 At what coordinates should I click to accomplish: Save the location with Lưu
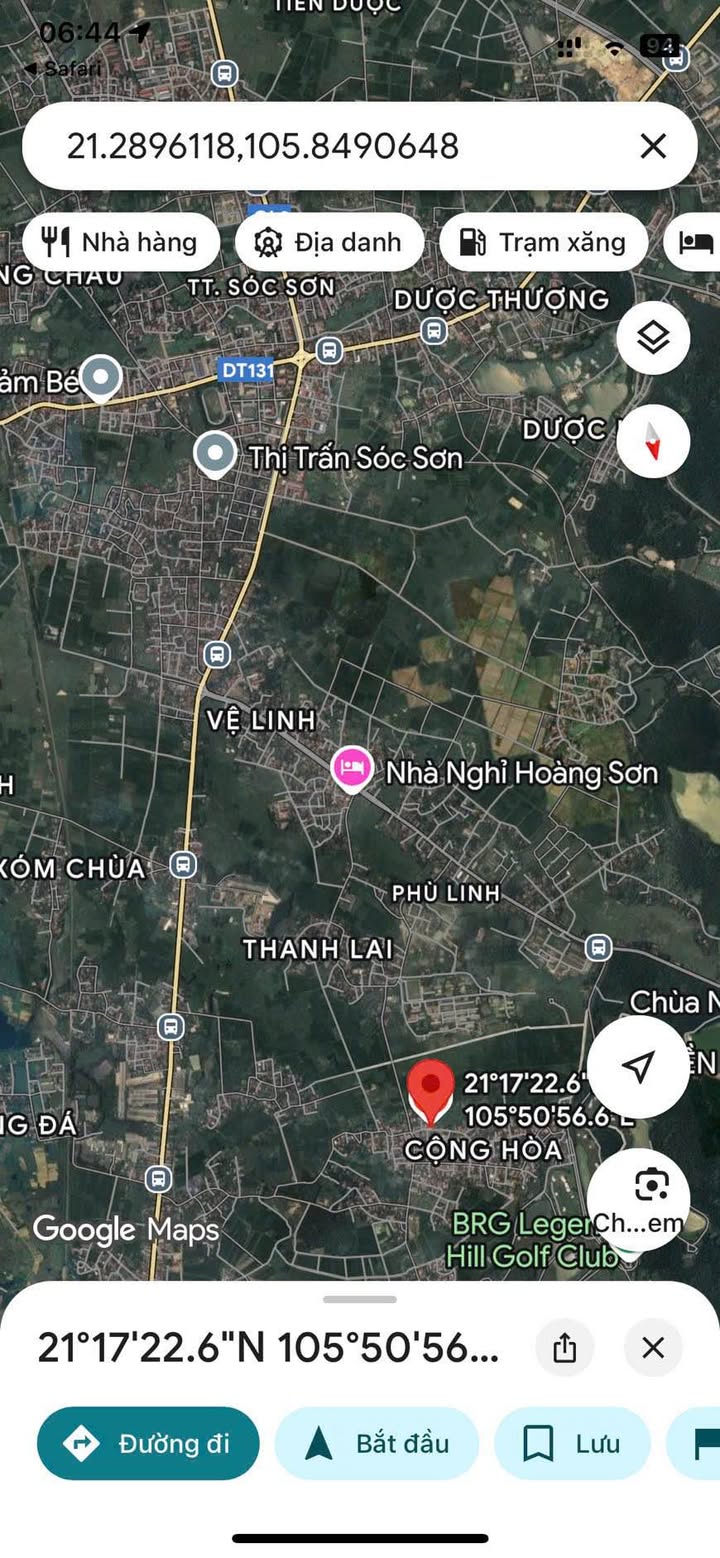[x=572, y=1443]
